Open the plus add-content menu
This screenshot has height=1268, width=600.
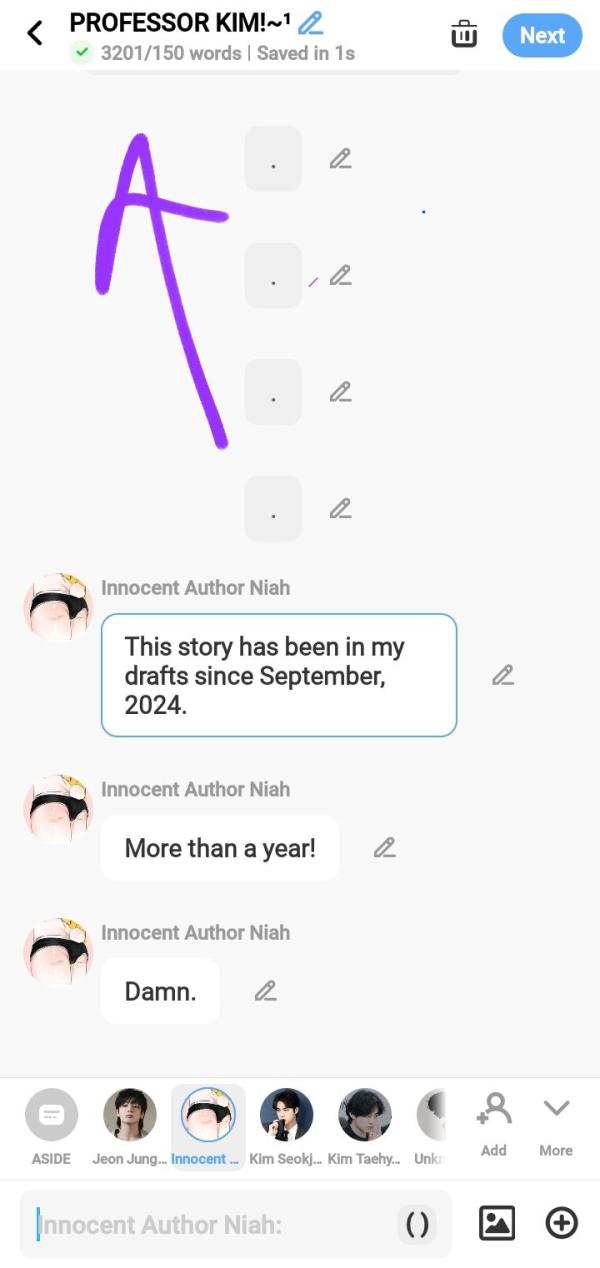tap(562, 1223)
